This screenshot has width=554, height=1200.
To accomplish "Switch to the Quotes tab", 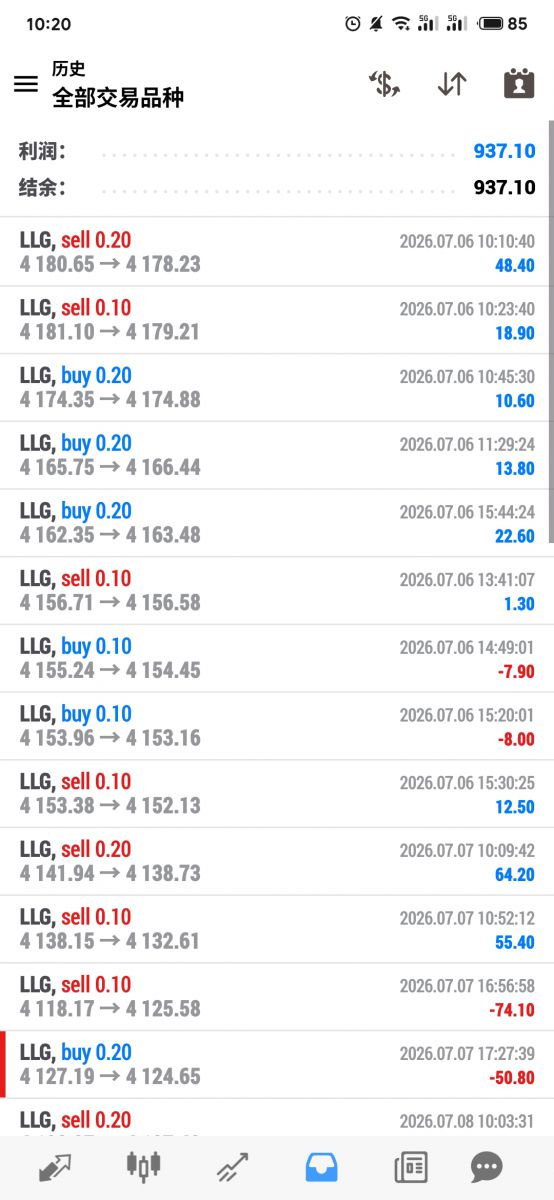I will [55, 1166].
